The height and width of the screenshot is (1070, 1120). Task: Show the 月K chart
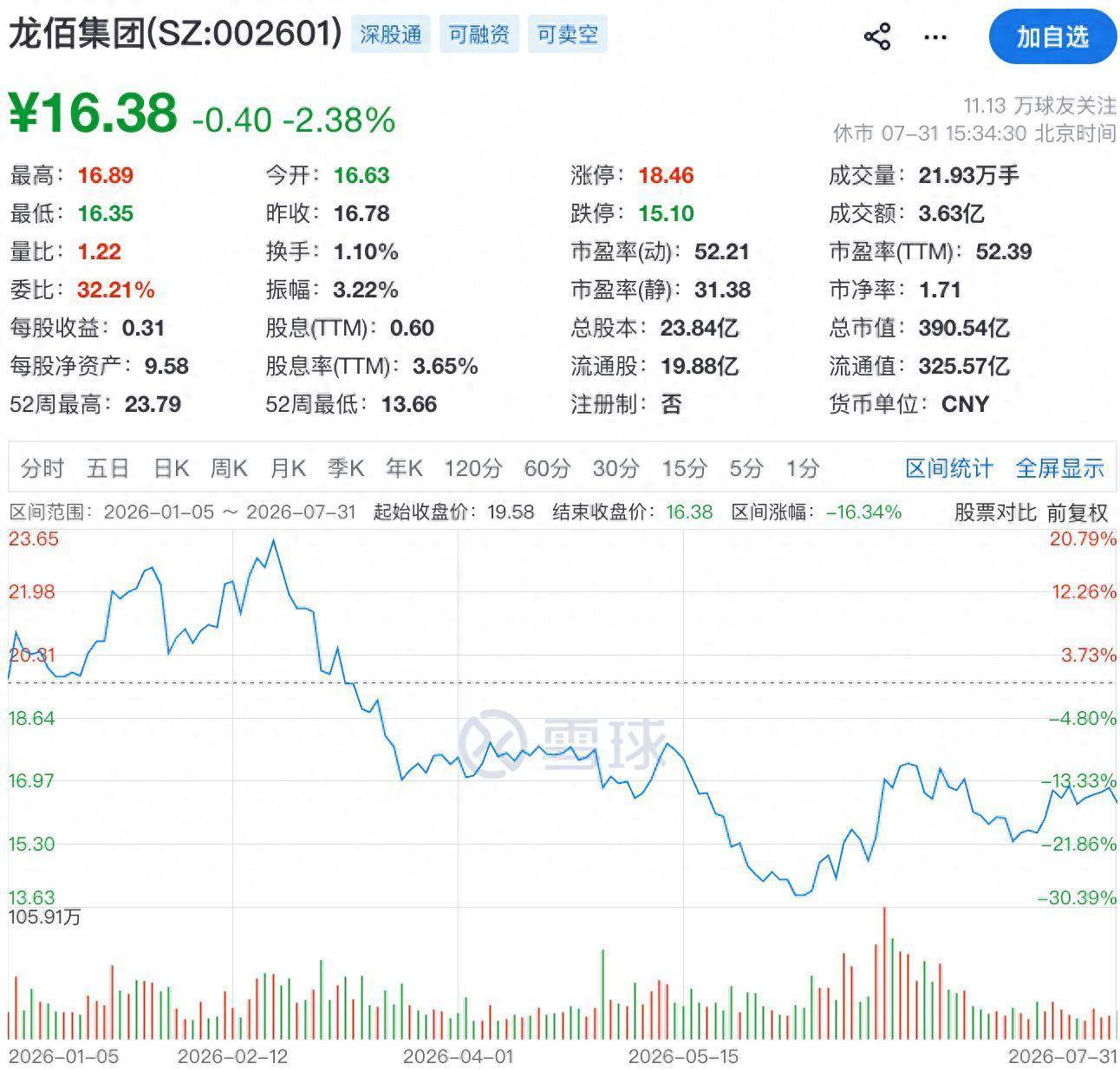[288, 468]
